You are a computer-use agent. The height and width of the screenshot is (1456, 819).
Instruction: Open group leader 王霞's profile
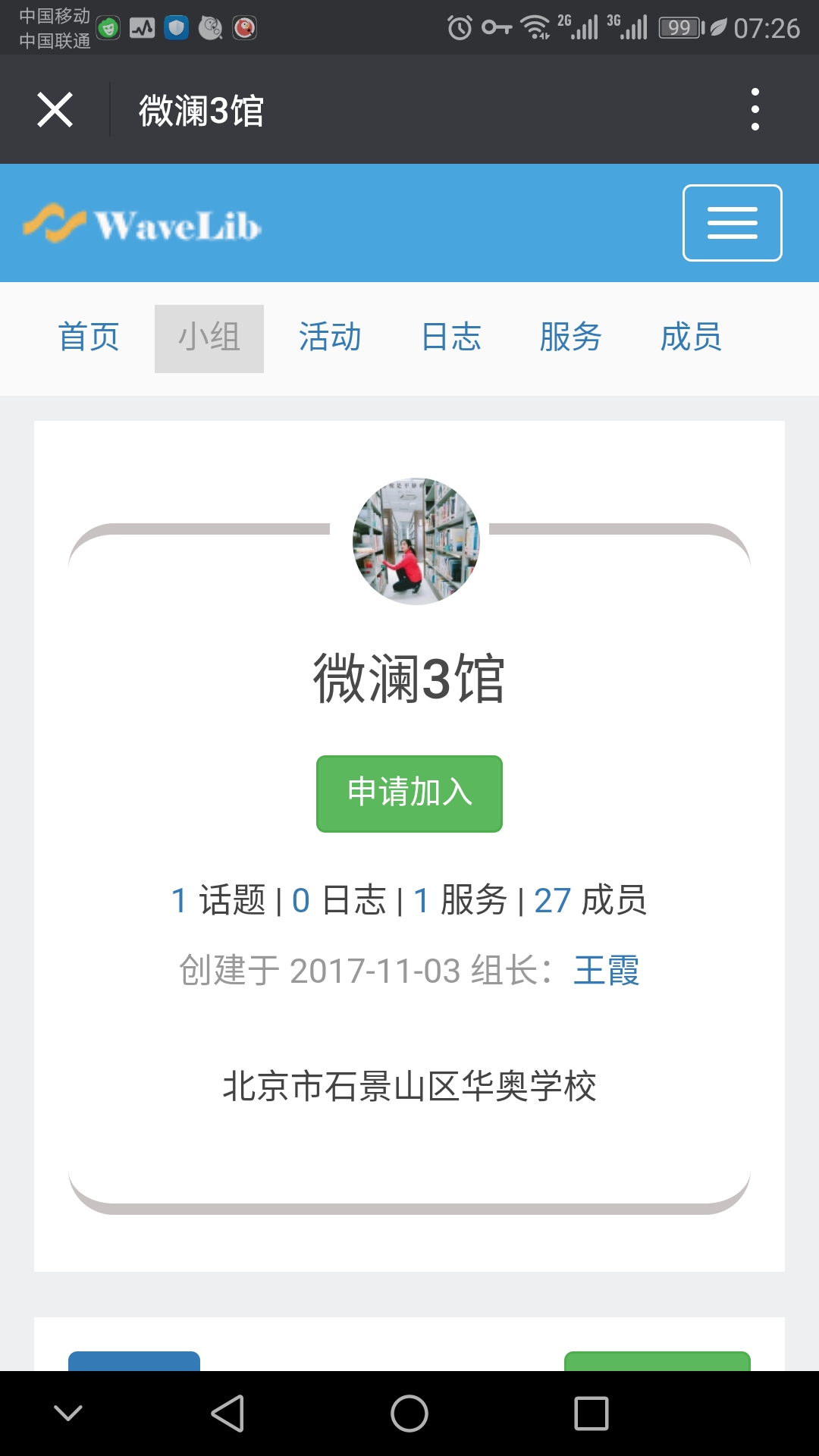click(x=607, y=971)
